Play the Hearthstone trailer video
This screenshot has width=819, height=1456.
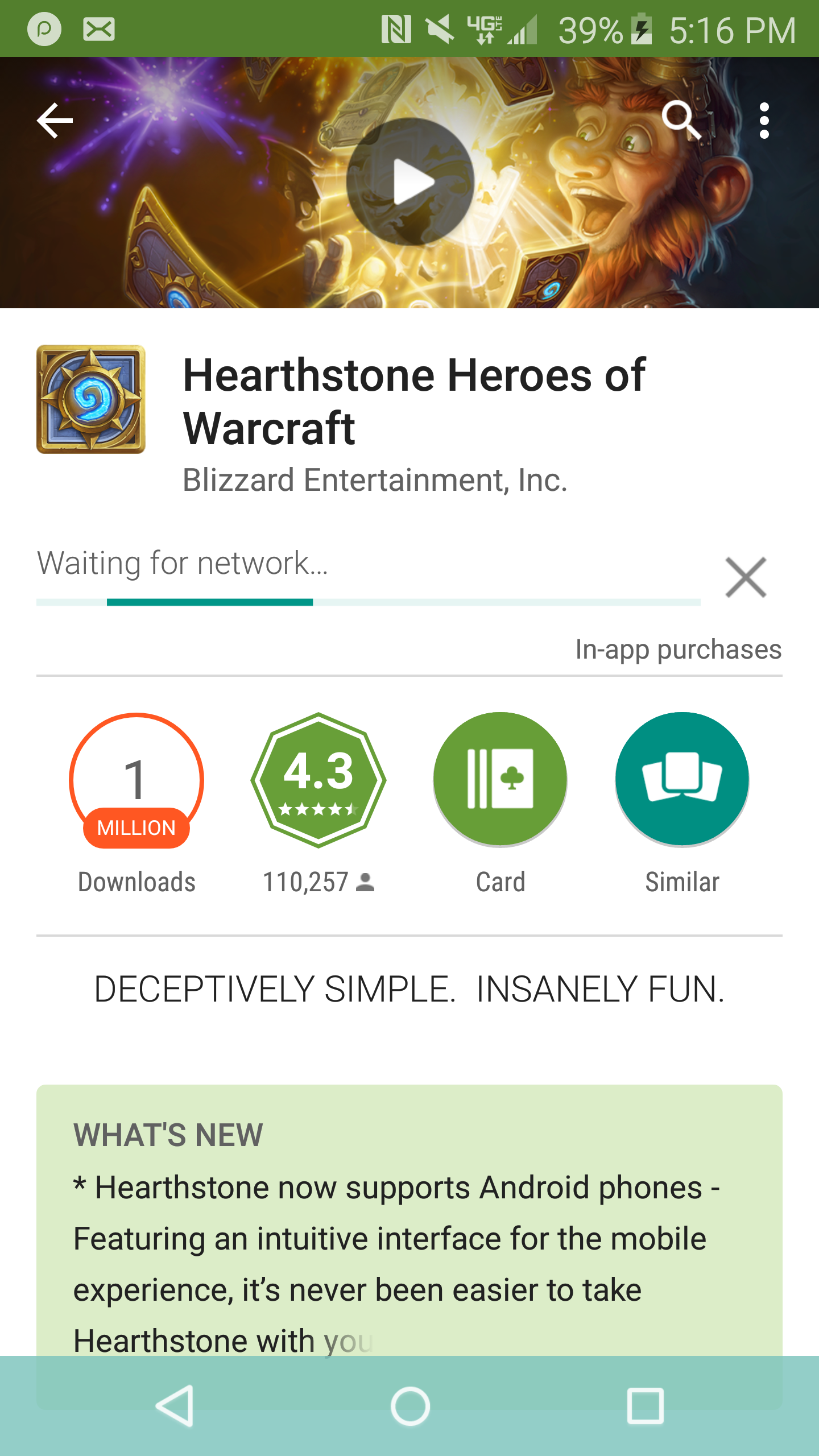[410, 182]
